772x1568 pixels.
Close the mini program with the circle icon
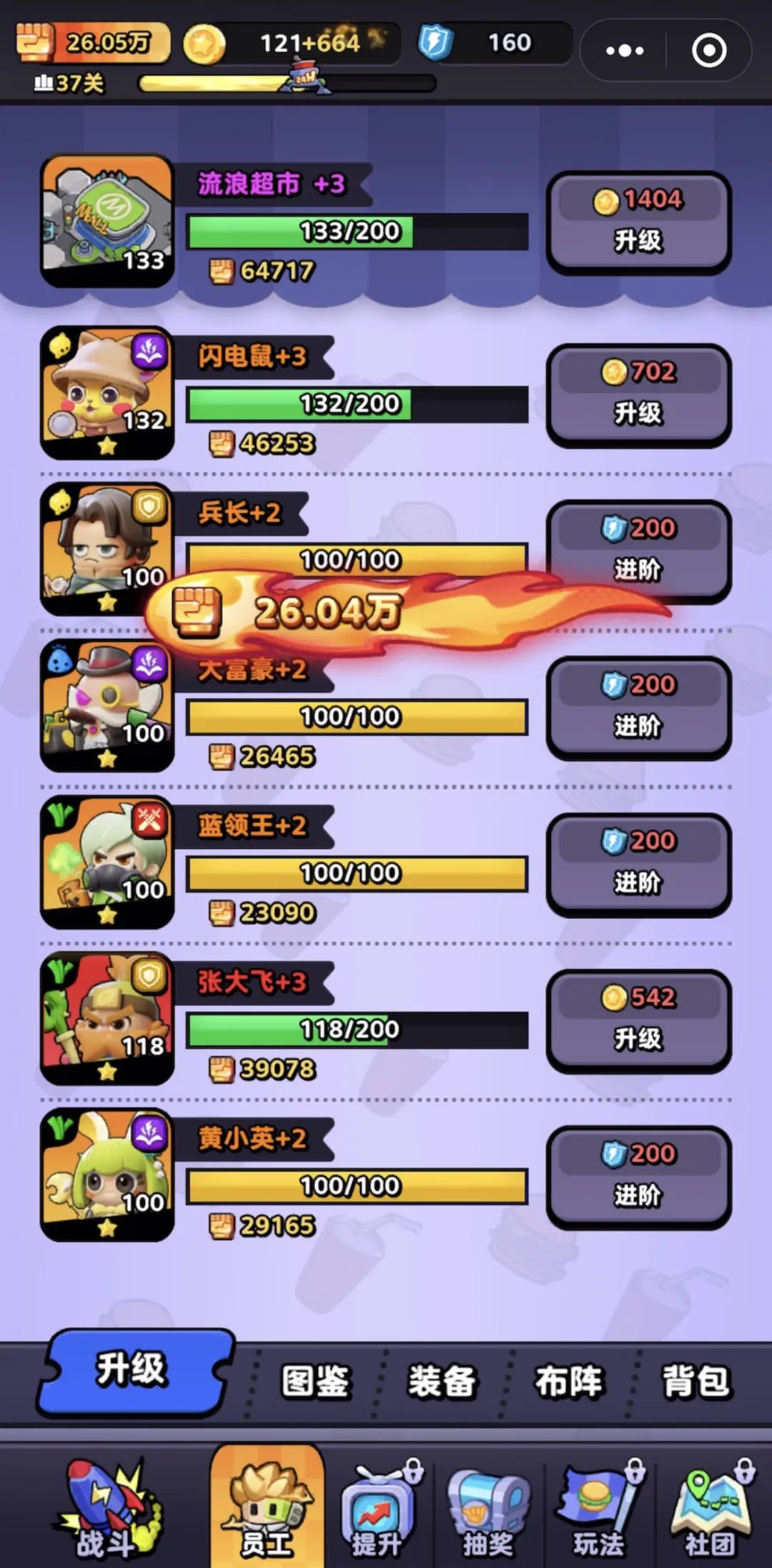click(709, 51)
